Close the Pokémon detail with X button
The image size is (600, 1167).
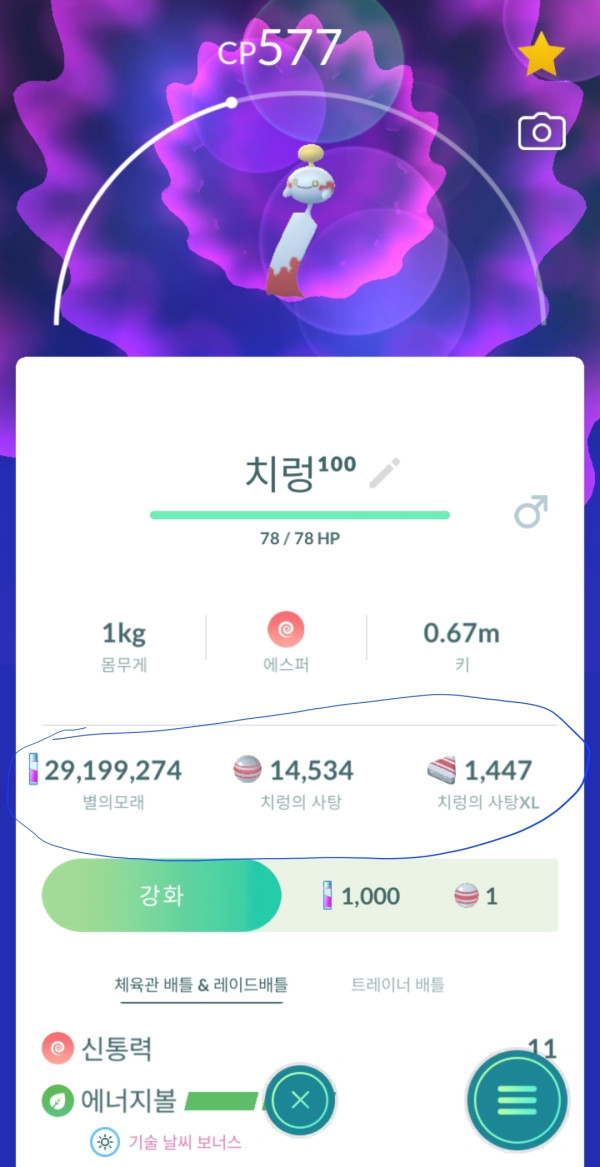[x=300, y=1100]
